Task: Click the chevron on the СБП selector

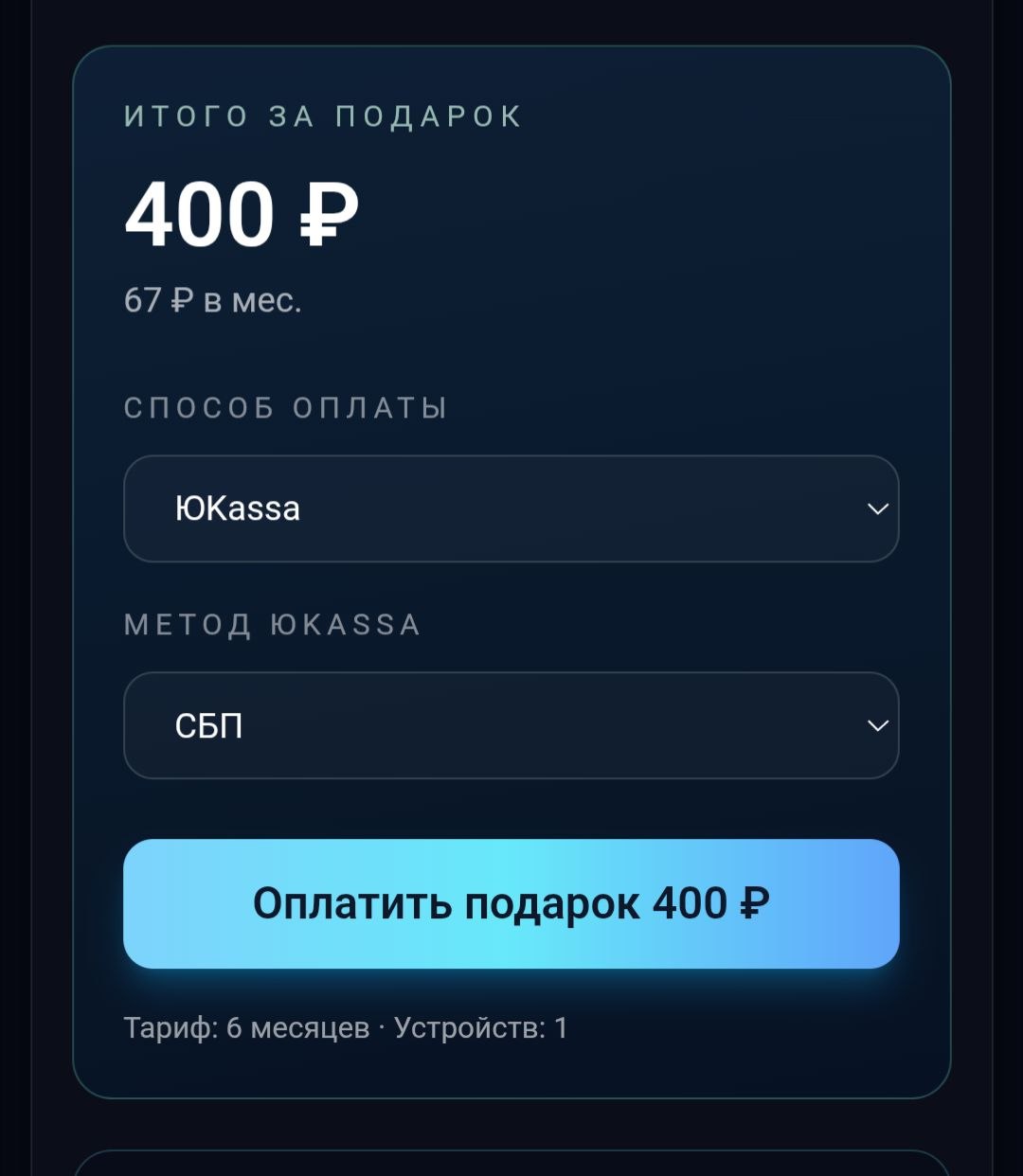Action: [877, 725]
